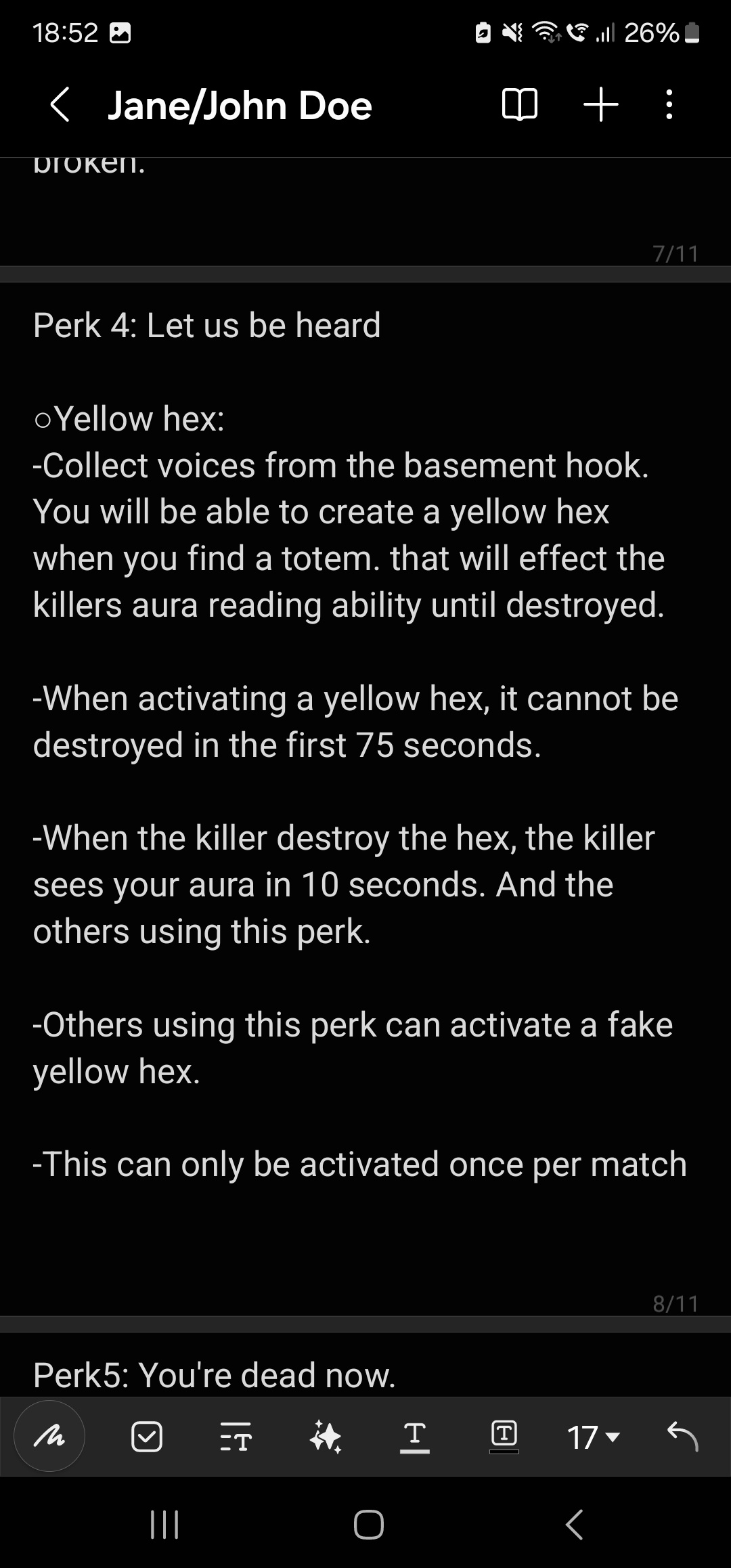Change the text color option
This screenshot has height=1568, width=731.
tap(415, 1437)
